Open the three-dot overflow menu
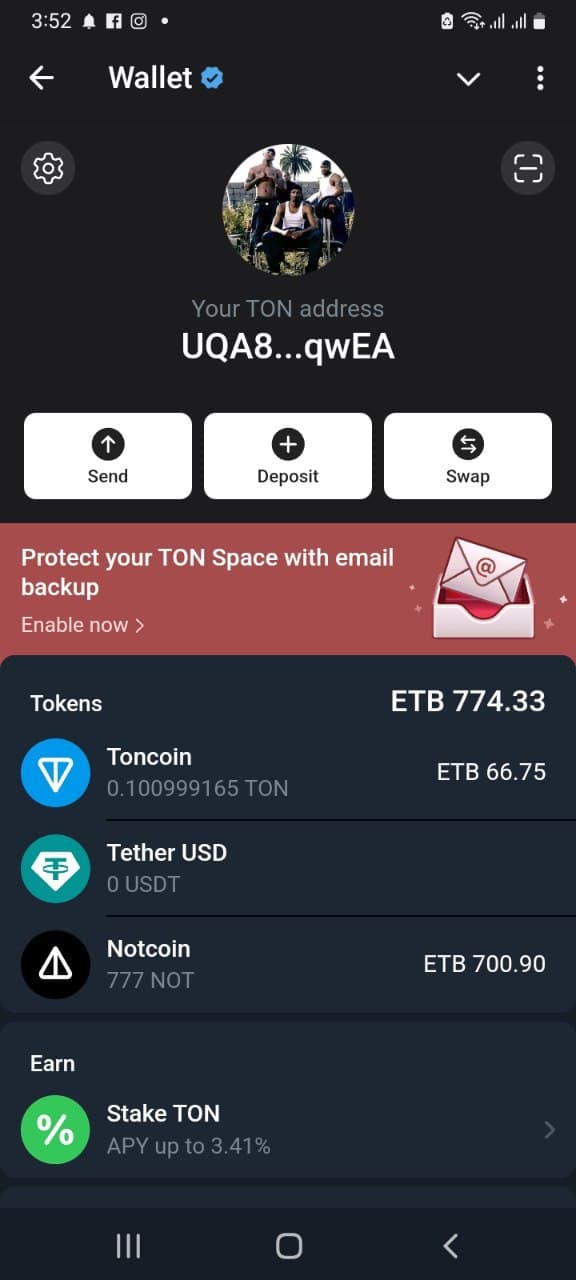This screenshot has height=1280, width=576. [x=540, y=78]
